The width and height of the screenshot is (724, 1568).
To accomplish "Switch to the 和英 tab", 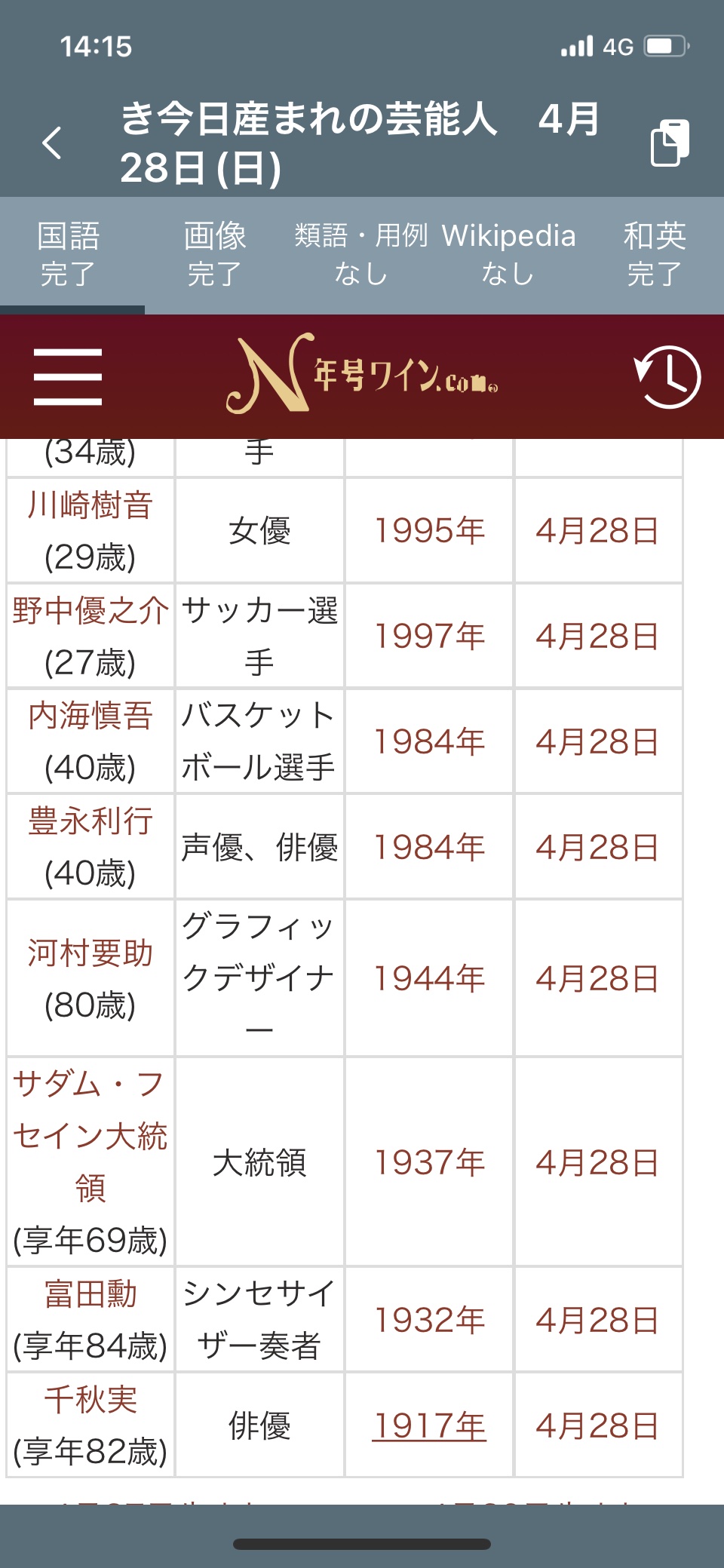I will pyautogui.click(x=654, y=255).
